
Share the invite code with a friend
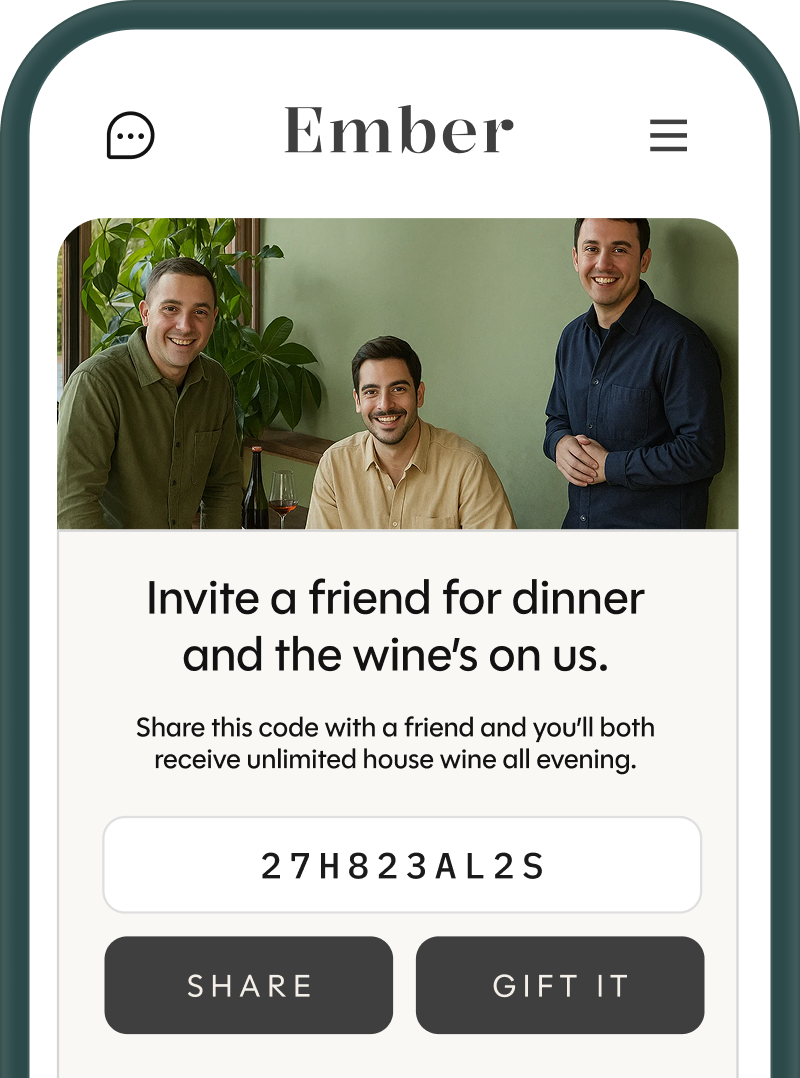249,985
